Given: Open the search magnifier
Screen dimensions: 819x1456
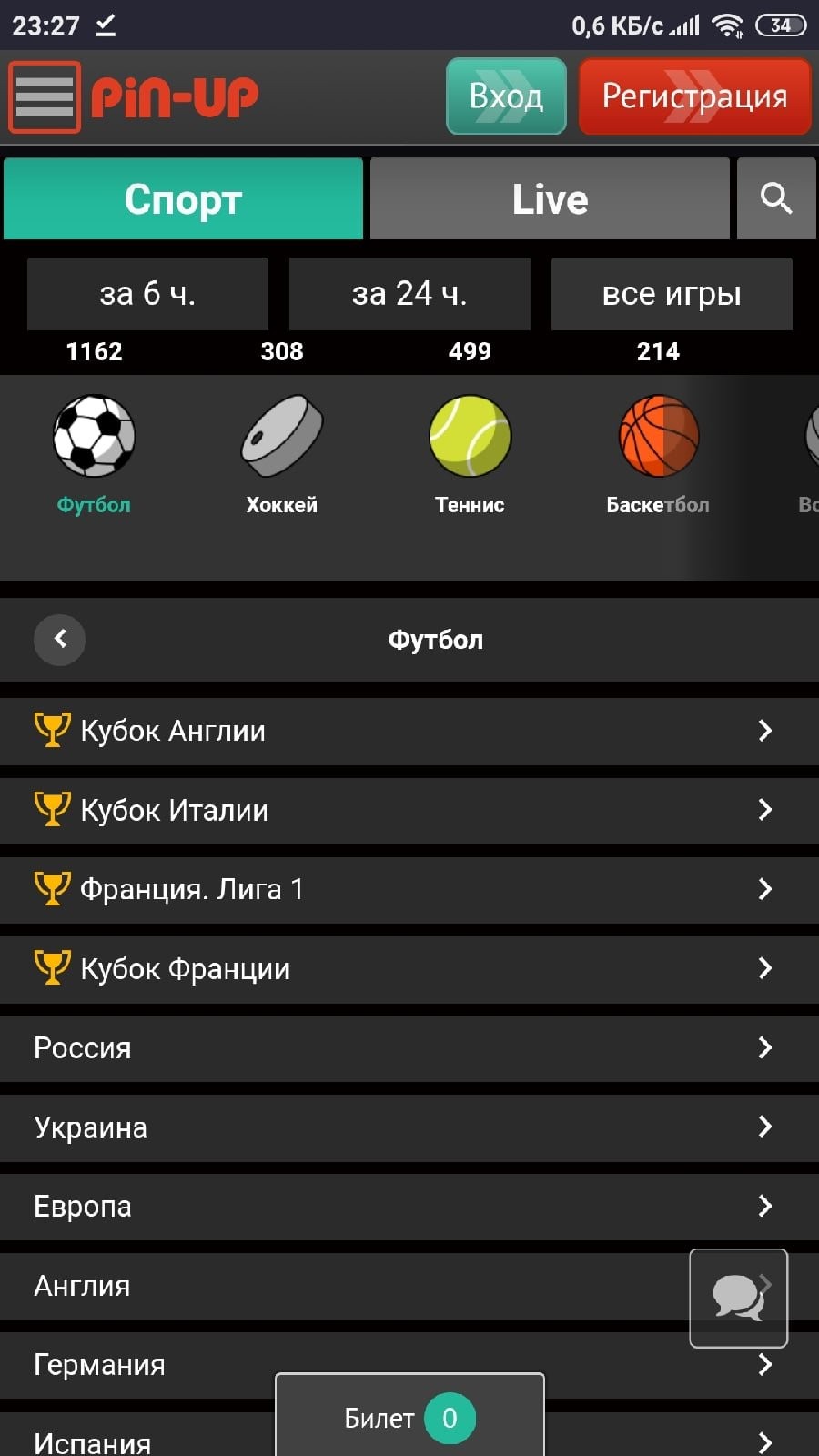Looking at the screenshot, I should pyautogui.click(x=776, y=198).
